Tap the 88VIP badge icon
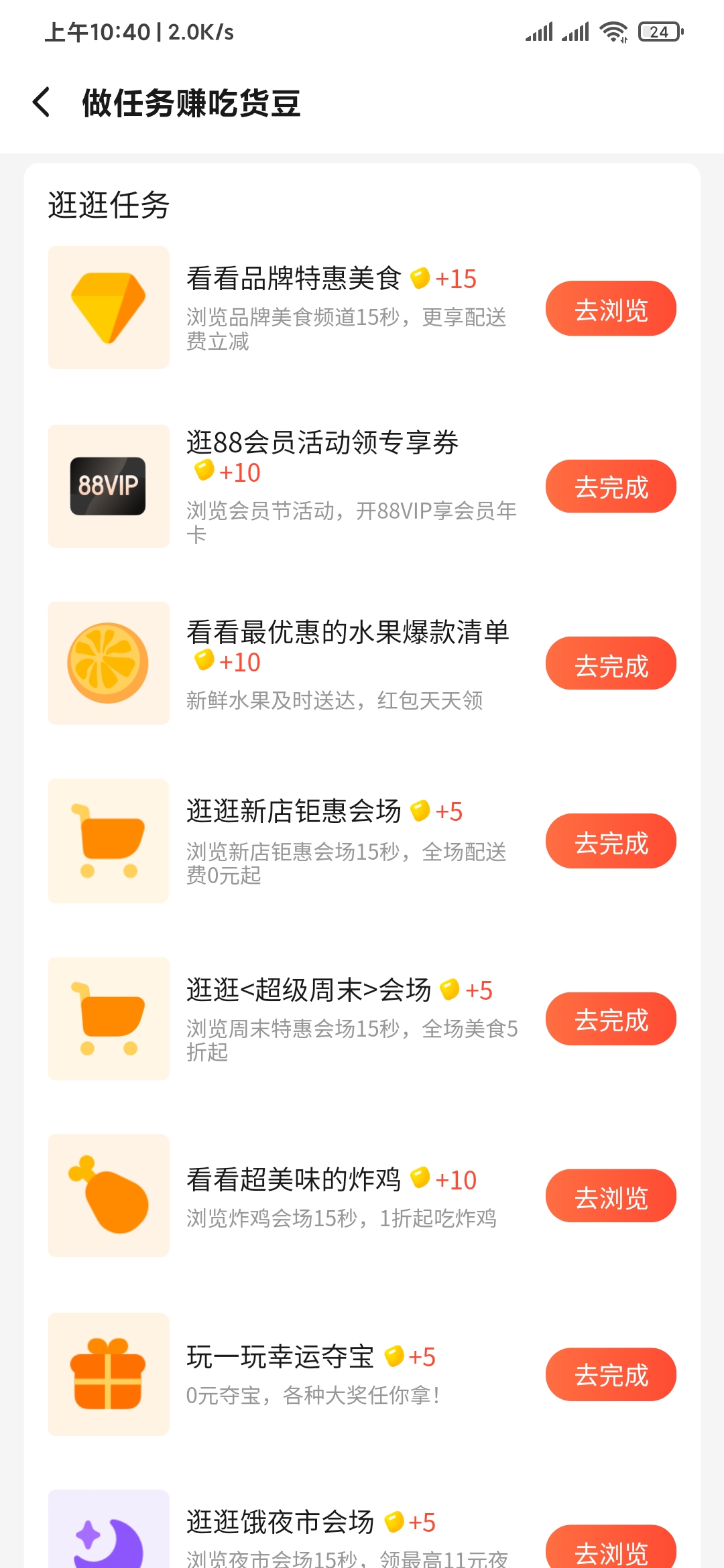724x1568 pixels. click(x=108, y=486)
